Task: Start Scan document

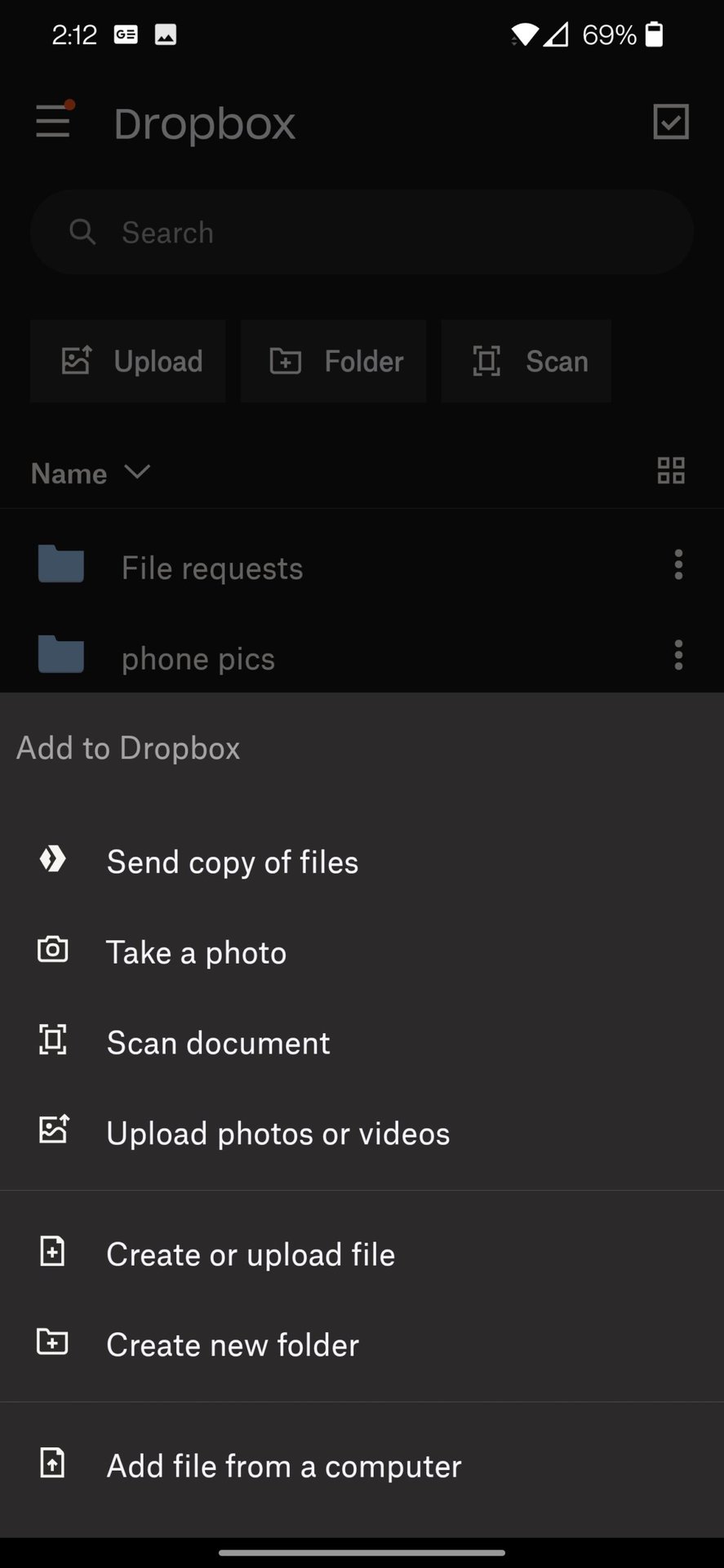Action: (218, 1043)
